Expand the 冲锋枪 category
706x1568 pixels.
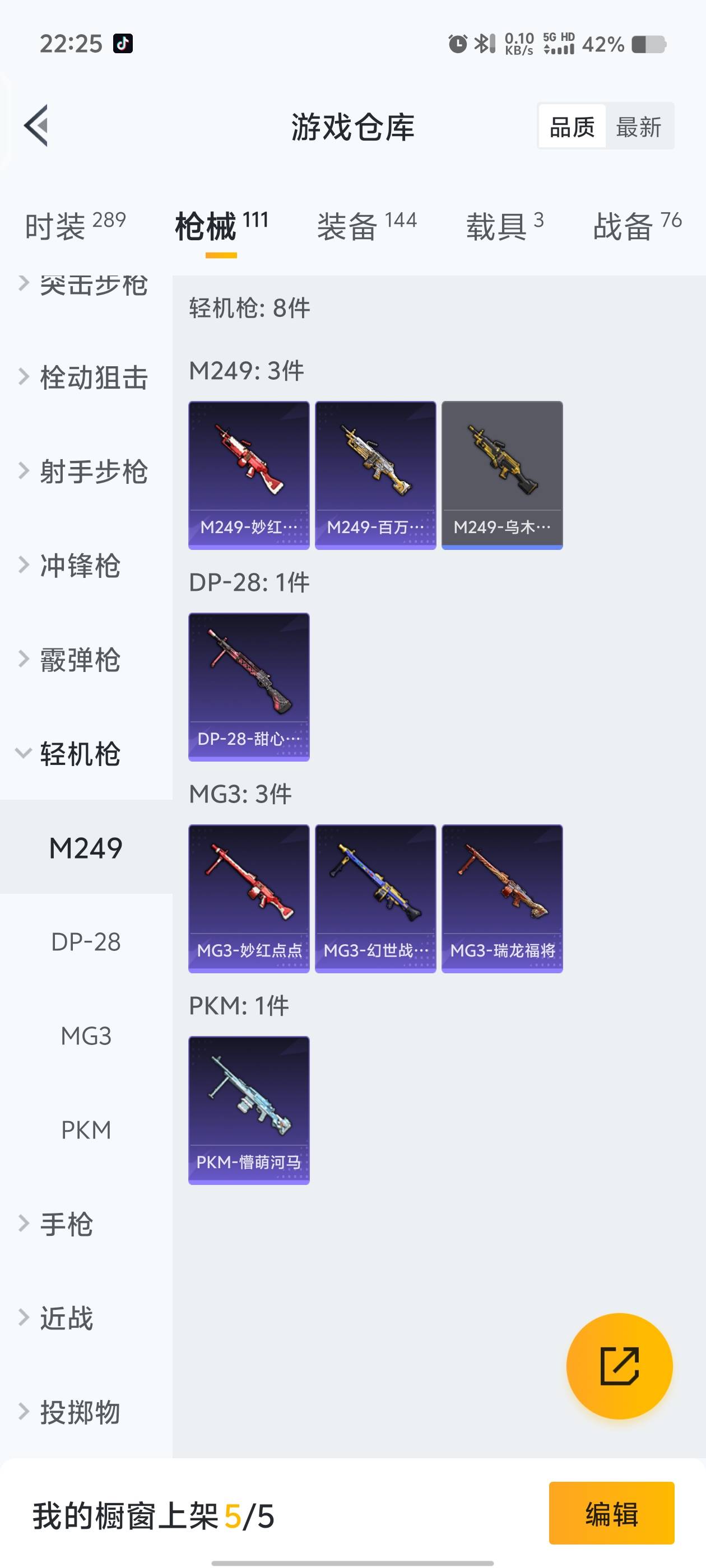tap(79, 566)
